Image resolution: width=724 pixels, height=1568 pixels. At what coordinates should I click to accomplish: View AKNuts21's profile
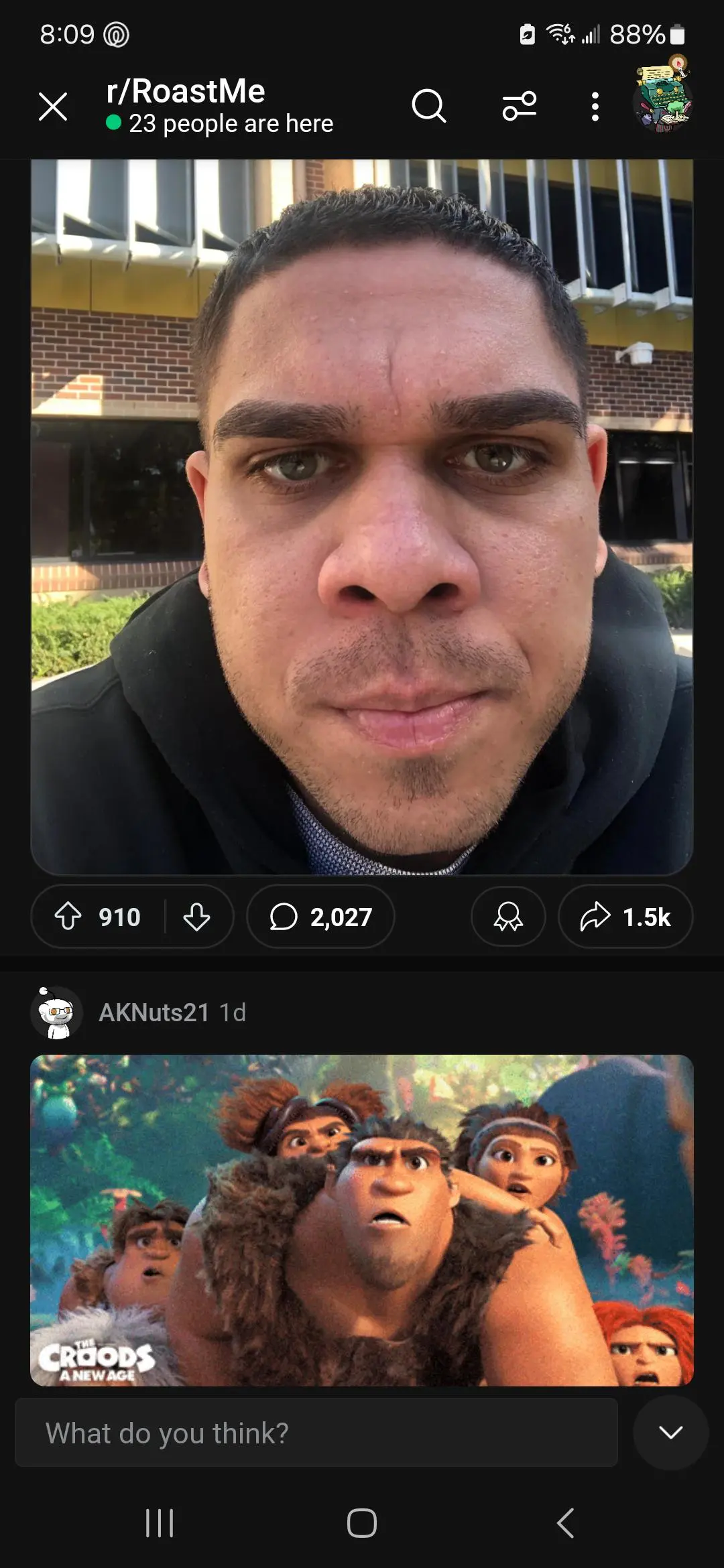pyautogui.click(x=154, y=1012)
